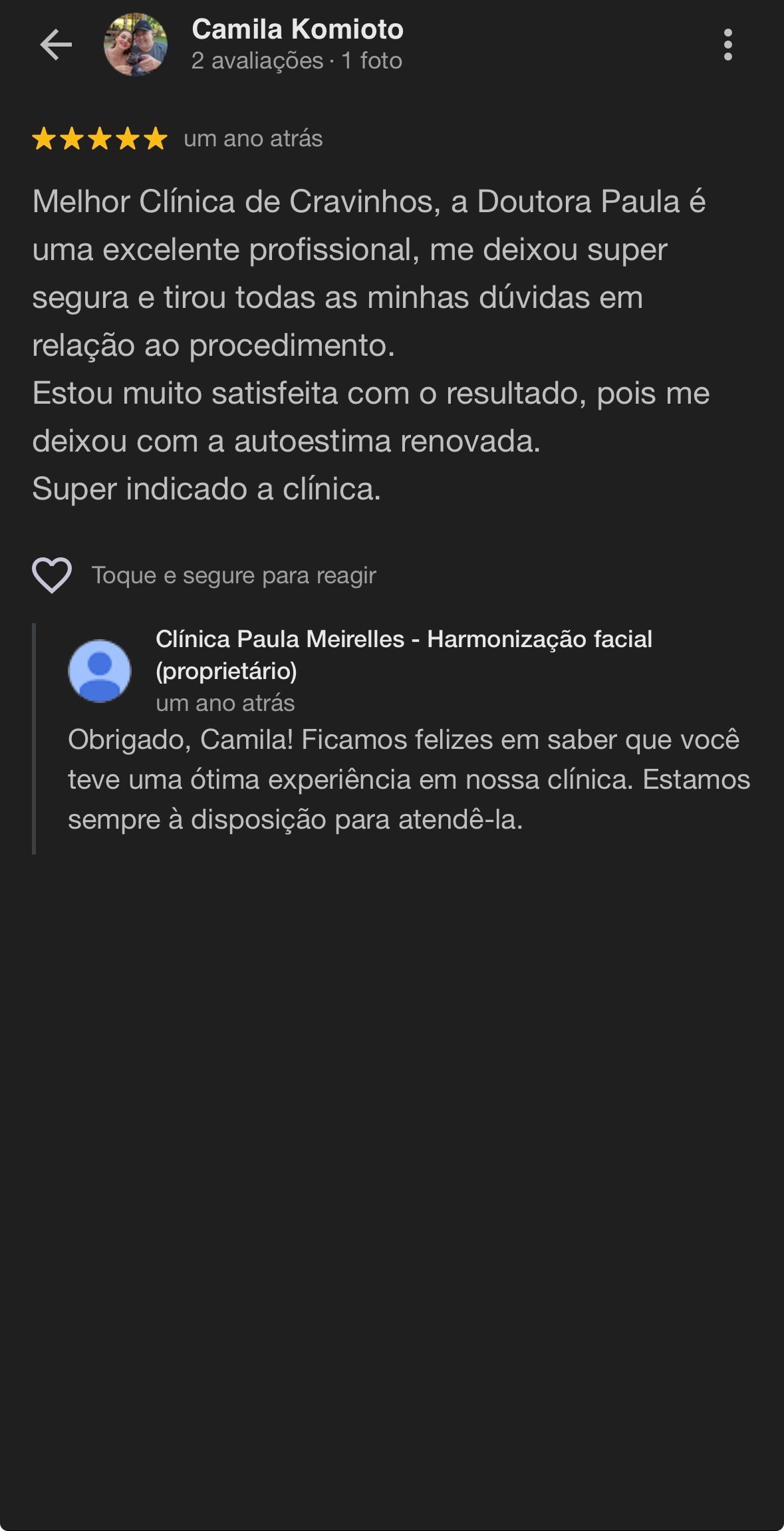
Task: Click reviewer name Camila Komioto
Action: (297, 29)
